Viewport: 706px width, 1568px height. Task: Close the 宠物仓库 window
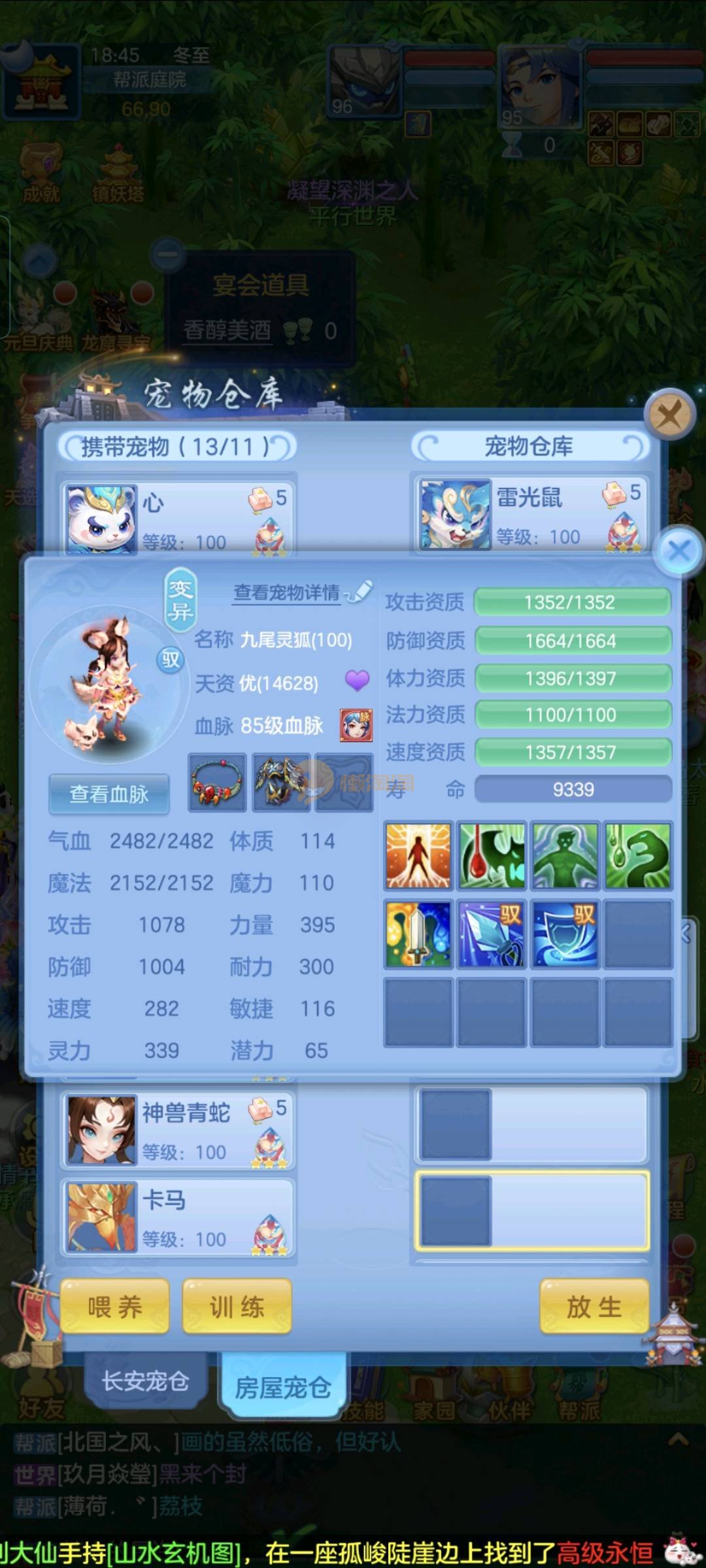(669, 414)
